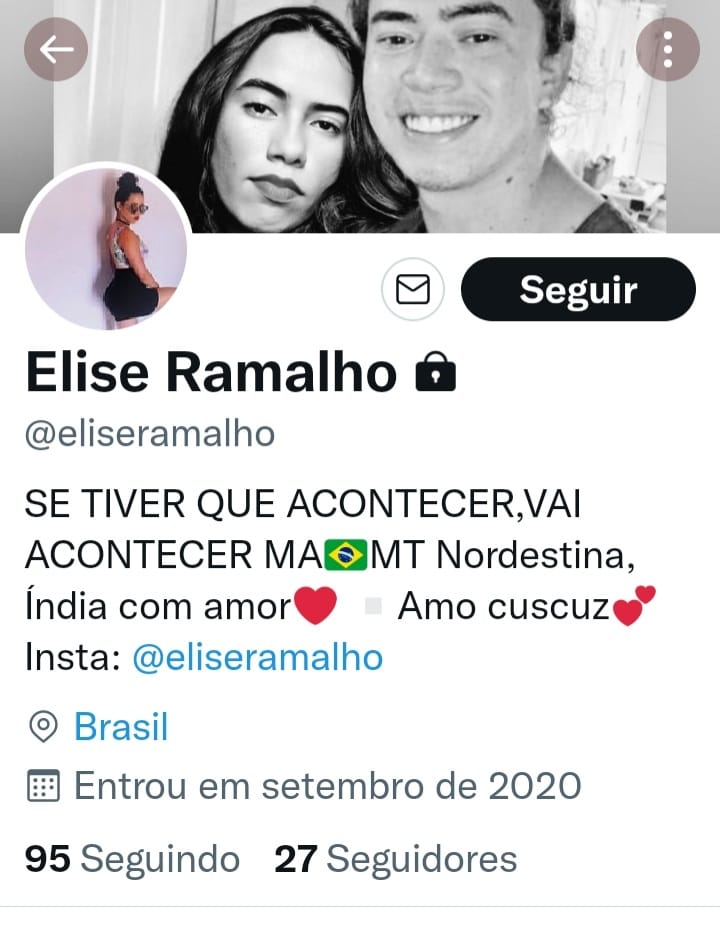This screenshot has width=720, height=925.
Task: Open the Brasil location link
Action: point(120,727)
